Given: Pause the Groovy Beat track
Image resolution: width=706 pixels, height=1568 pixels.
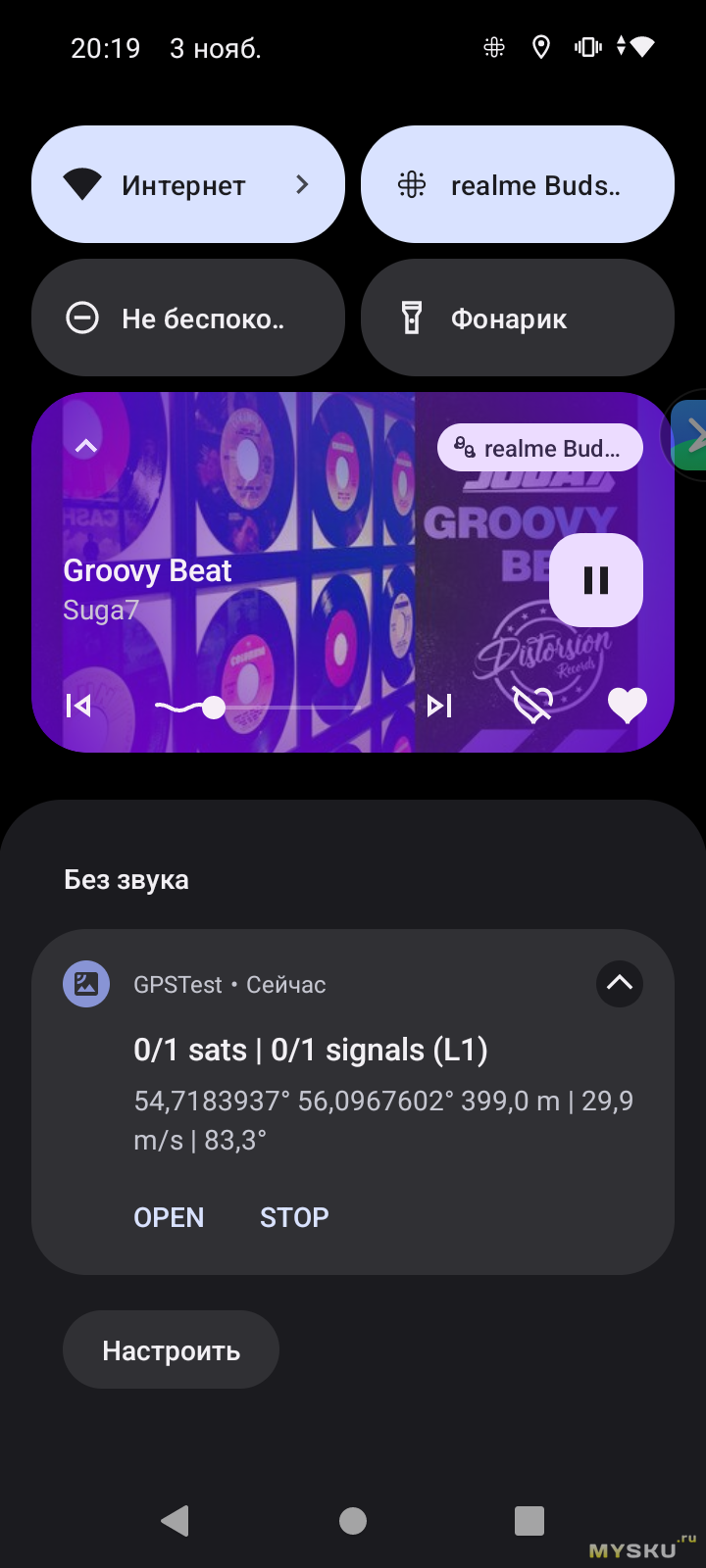Looking at the screenshot, I should pos(595,580).
